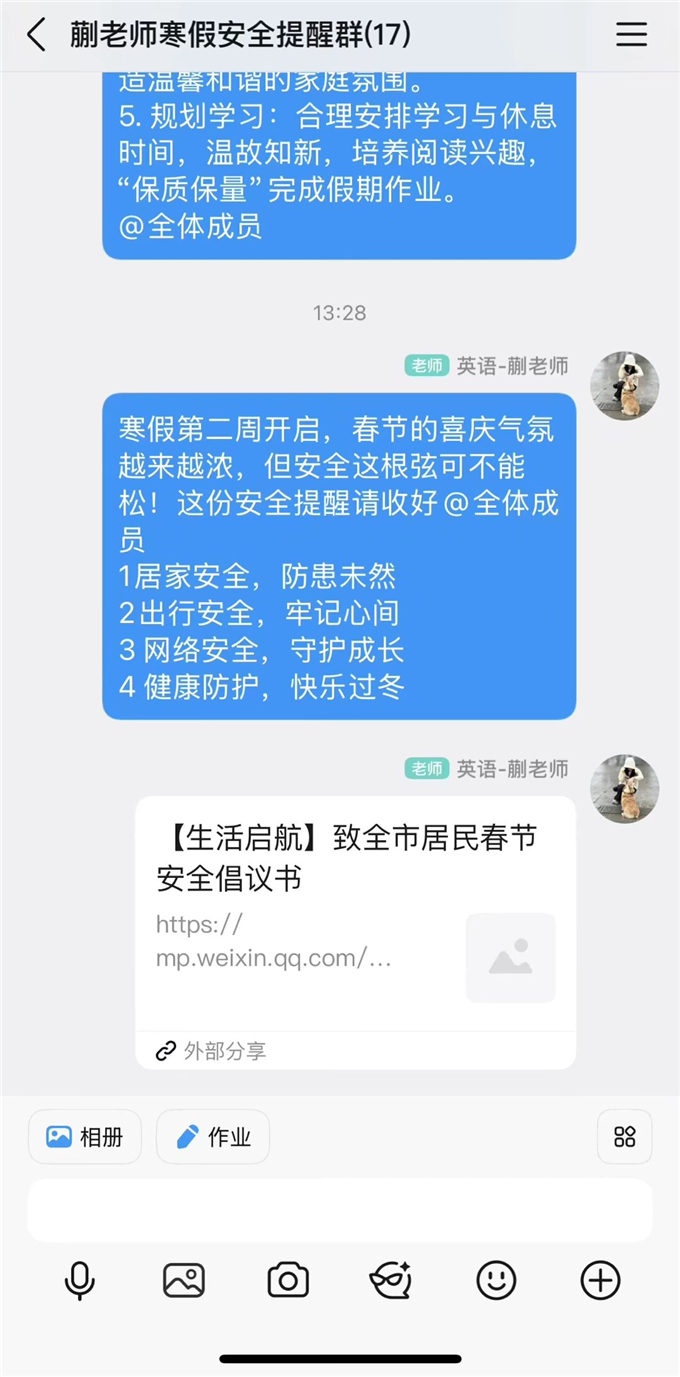This screenshot has height=1377, width=680.
Task: Open the four-square apps grid icon
Action: tap(625, 1137)
